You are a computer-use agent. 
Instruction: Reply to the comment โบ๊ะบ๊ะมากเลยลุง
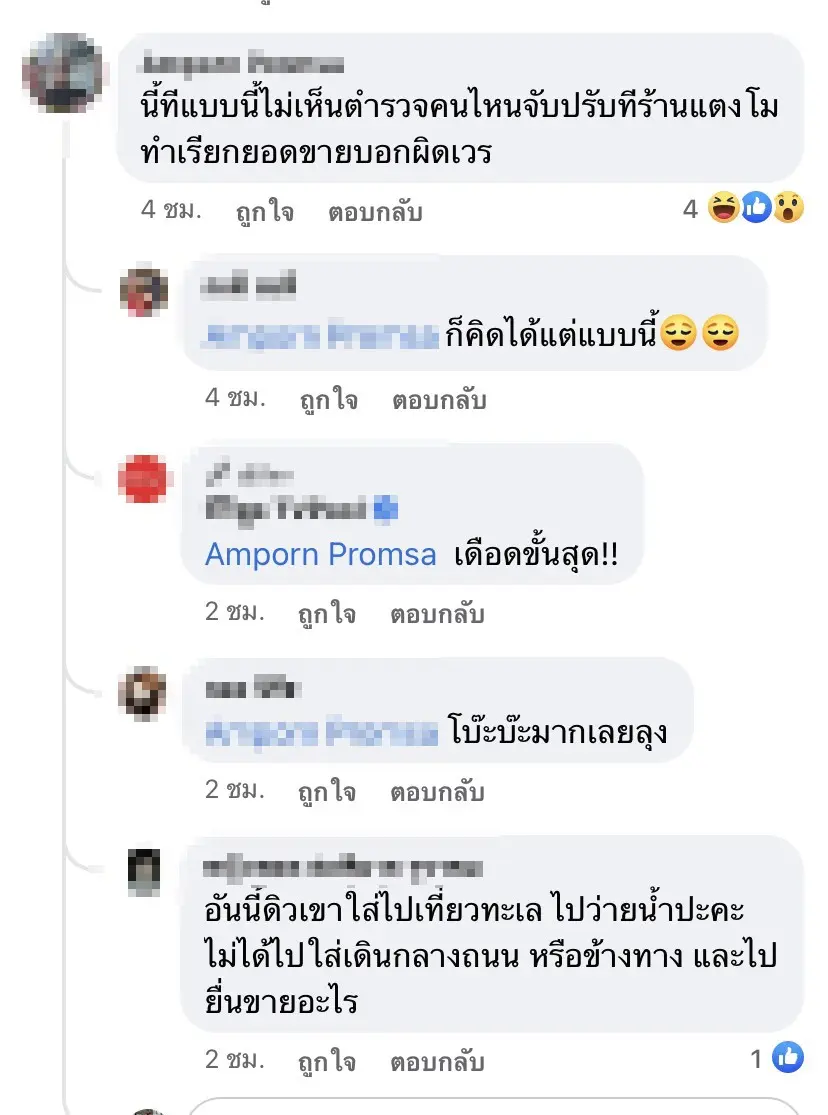[437, 792]
